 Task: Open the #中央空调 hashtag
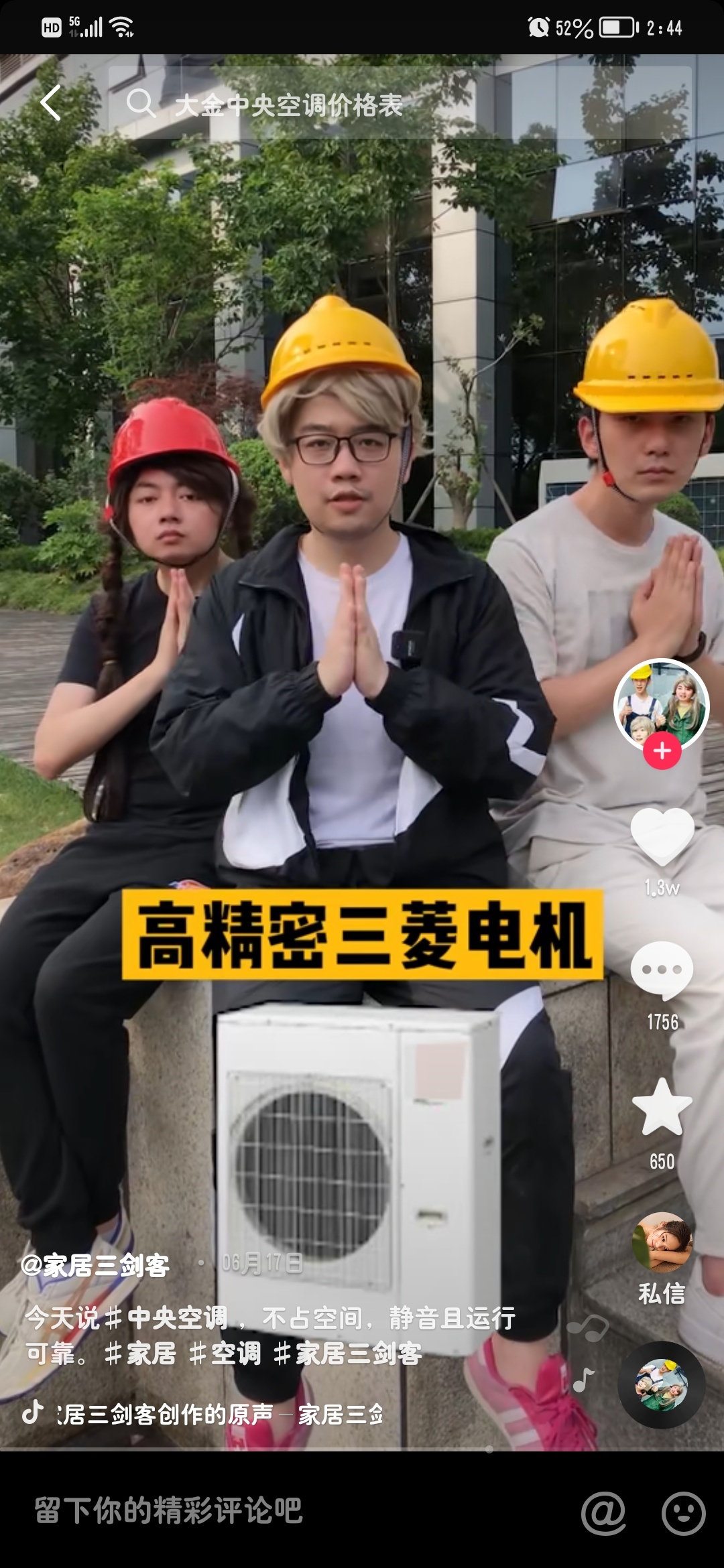166,1318
